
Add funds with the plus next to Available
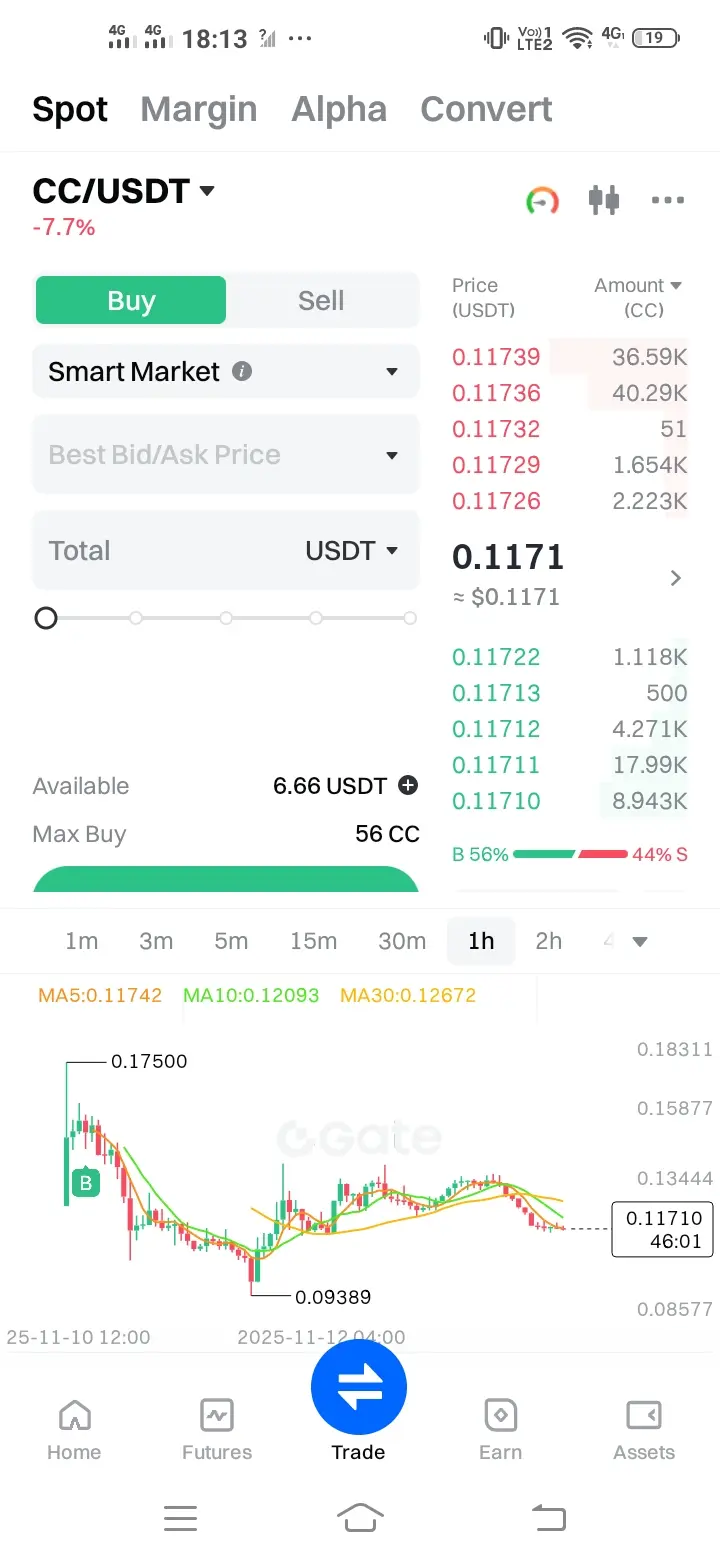point(408,786)
